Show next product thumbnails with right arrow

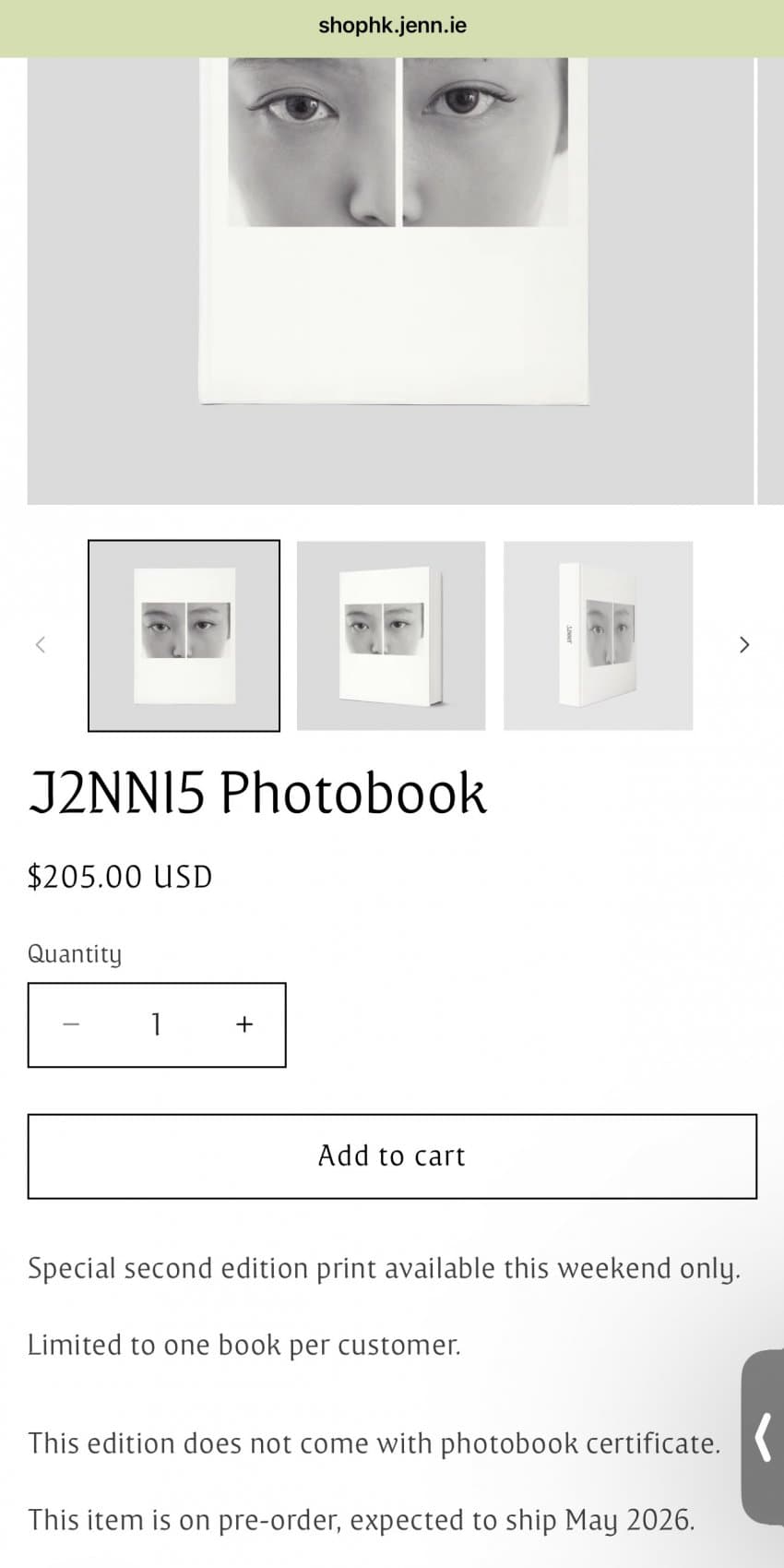tap(743, 645)
